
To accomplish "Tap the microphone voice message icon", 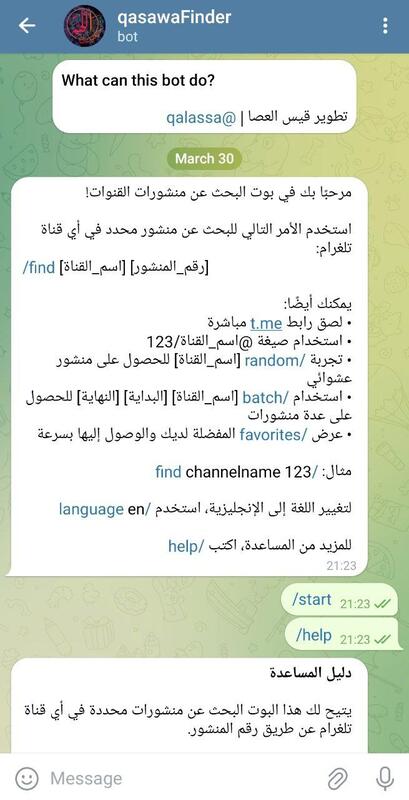I will (385, 779).
